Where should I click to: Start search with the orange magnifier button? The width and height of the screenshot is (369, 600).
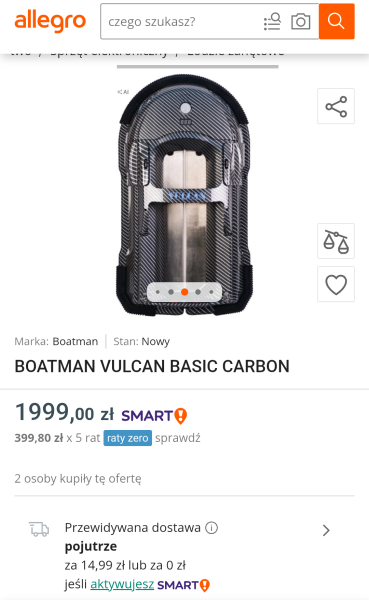point(336,21)
